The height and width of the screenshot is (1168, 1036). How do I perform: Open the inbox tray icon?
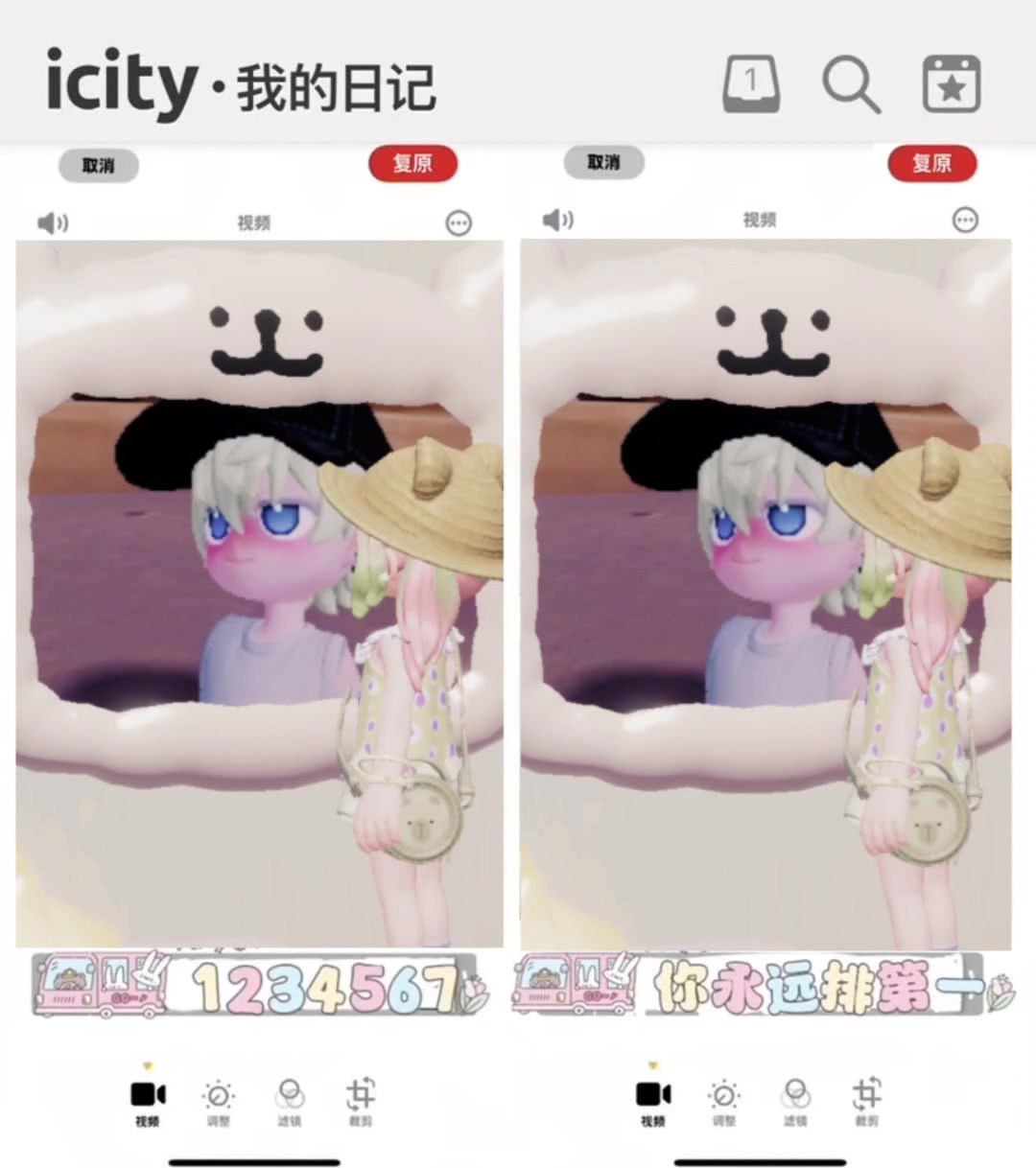[750, 84]
